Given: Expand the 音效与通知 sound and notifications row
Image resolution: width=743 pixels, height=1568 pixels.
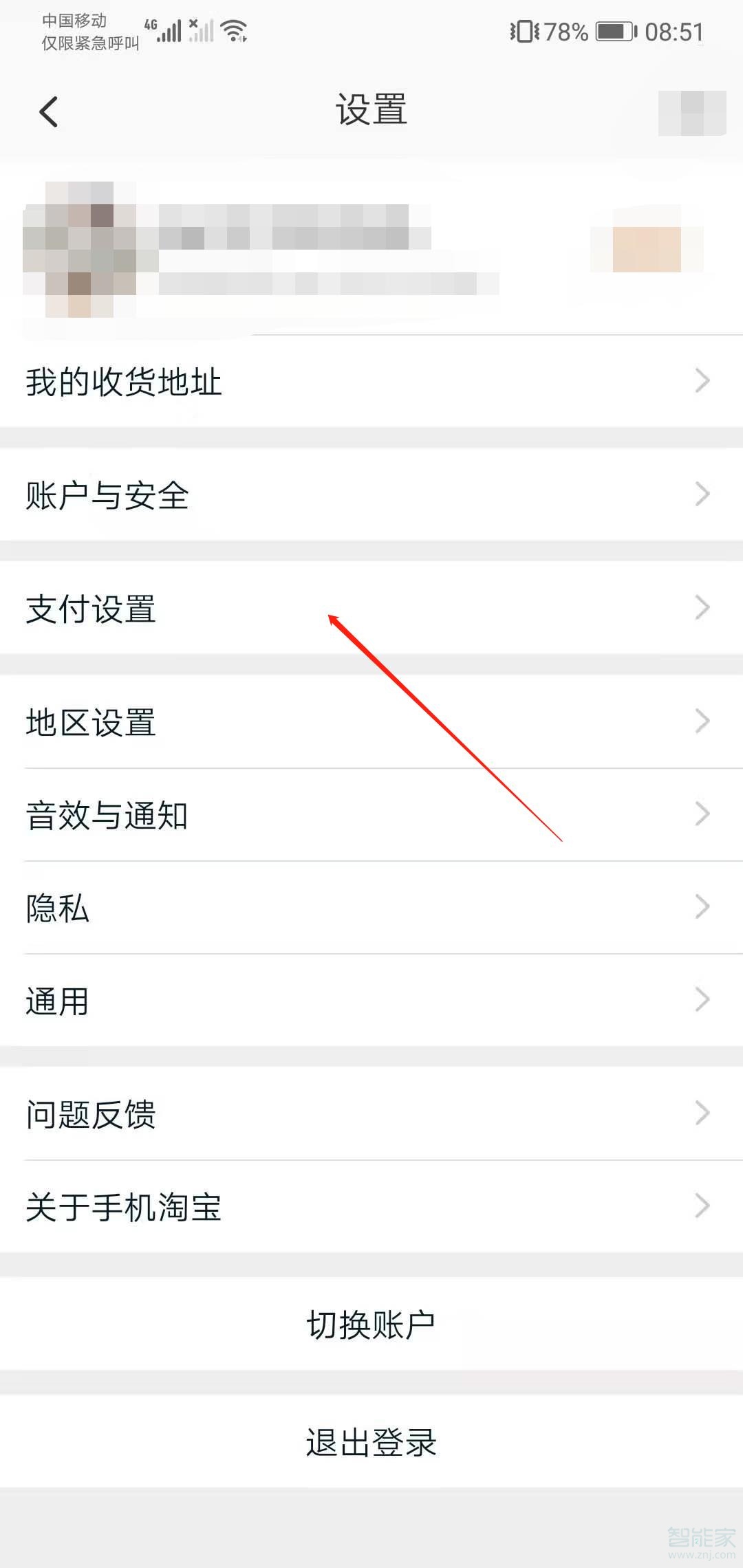Looking at the screenshot, I should point(108,815).
